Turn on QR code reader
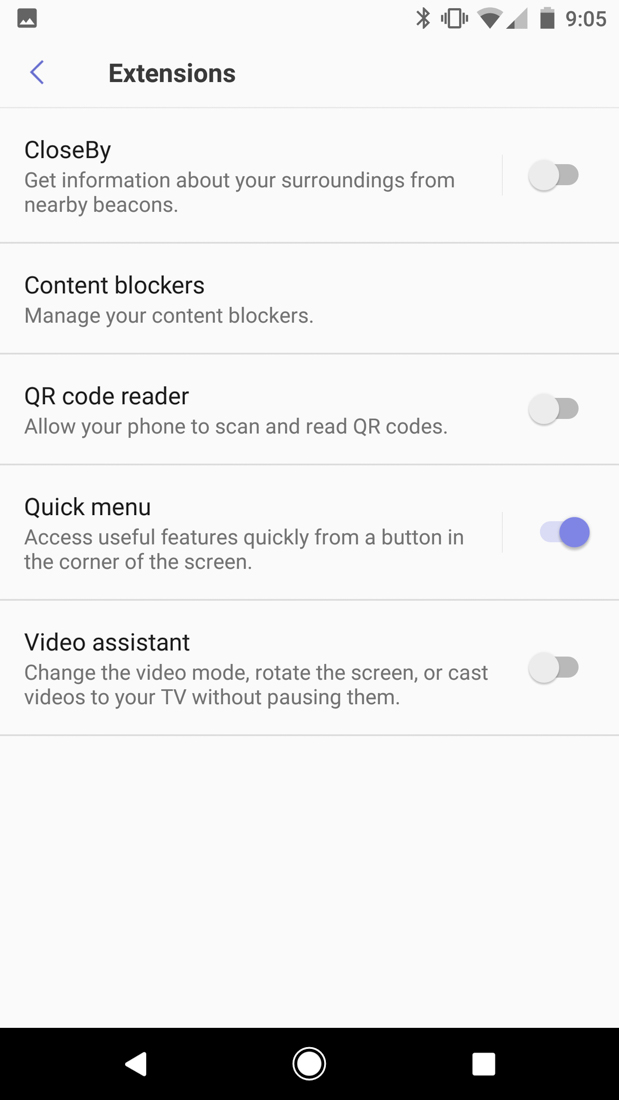Screen dimensions: 619x1100 pos(554,409)
